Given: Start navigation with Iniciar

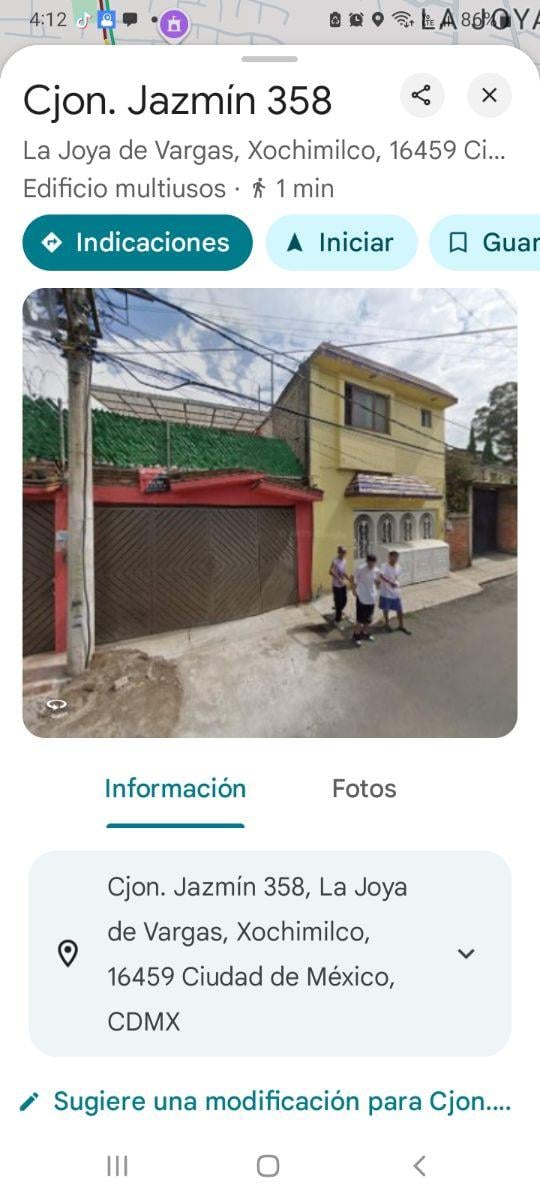Looking at the screenshot, I should (x=341, y=242).
